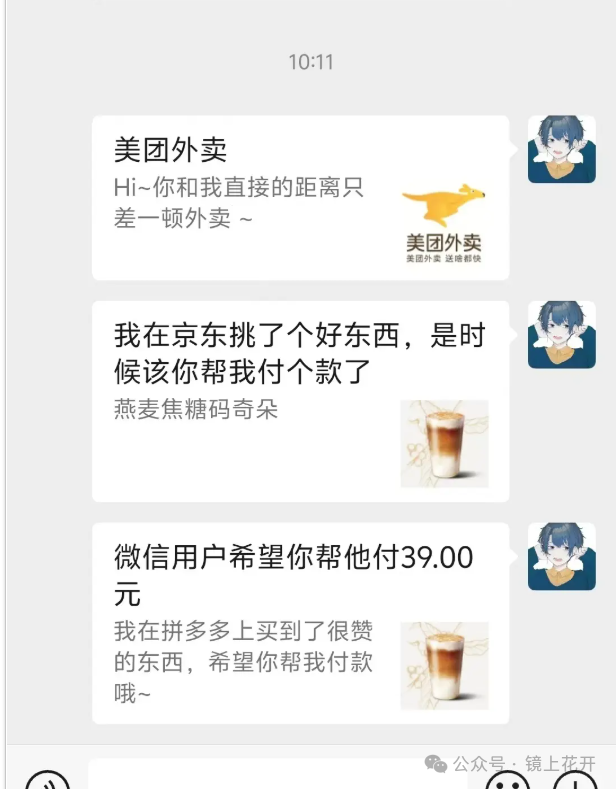Tap the voice message icon
The image size is (616, 789).
click(x=47, y=781)
